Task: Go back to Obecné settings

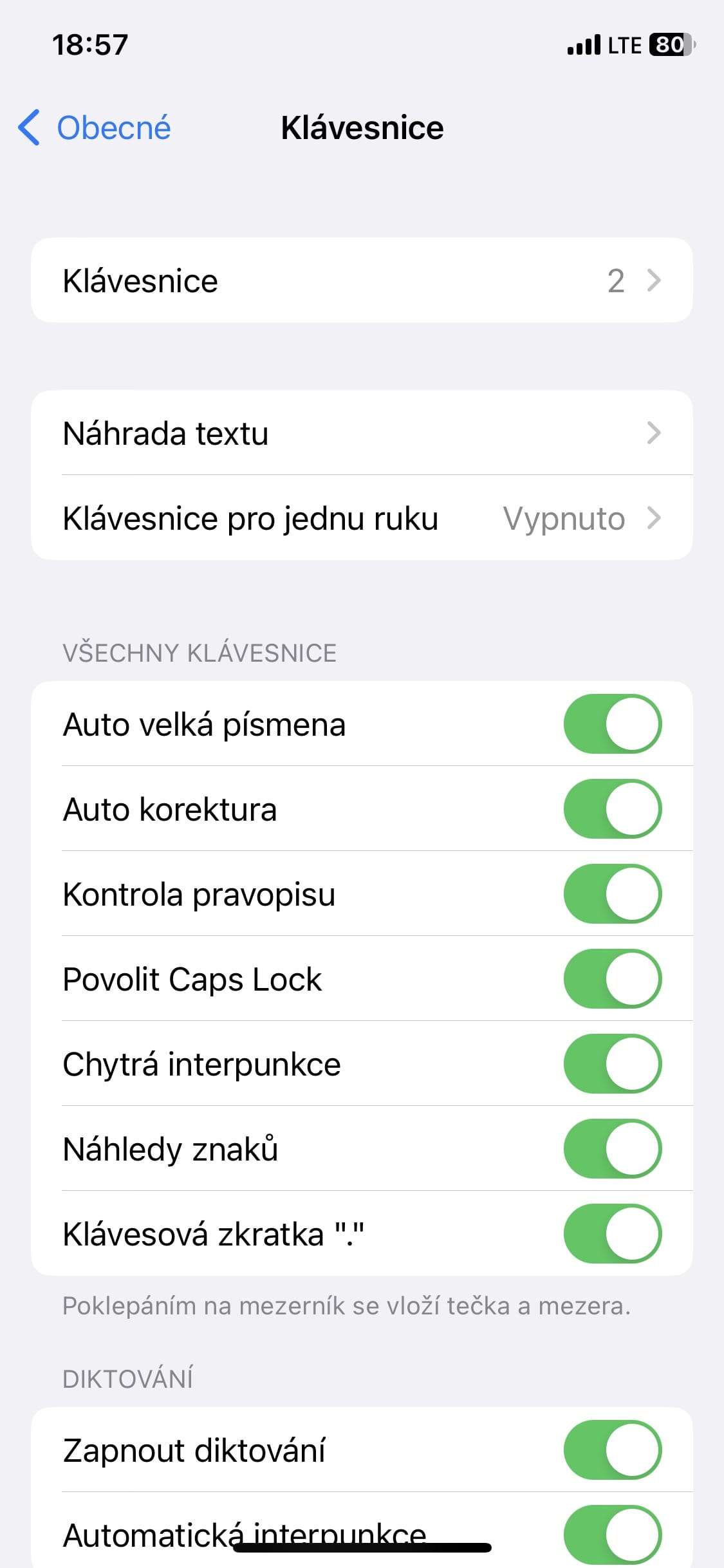Action: pyautogui.click(x=95, y=127)
